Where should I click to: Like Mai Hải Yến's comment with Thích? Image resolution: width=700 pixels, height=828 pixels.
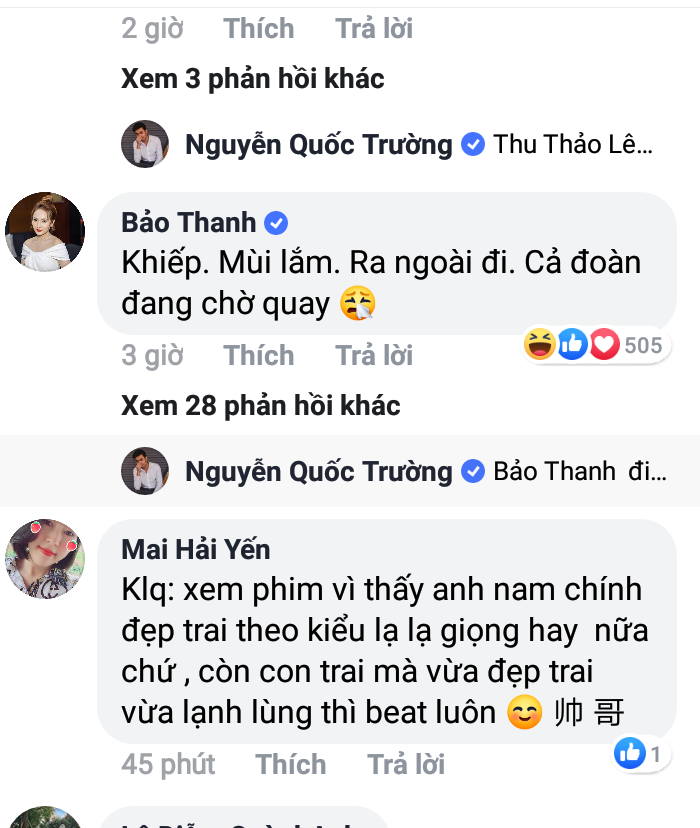point(290,764)
